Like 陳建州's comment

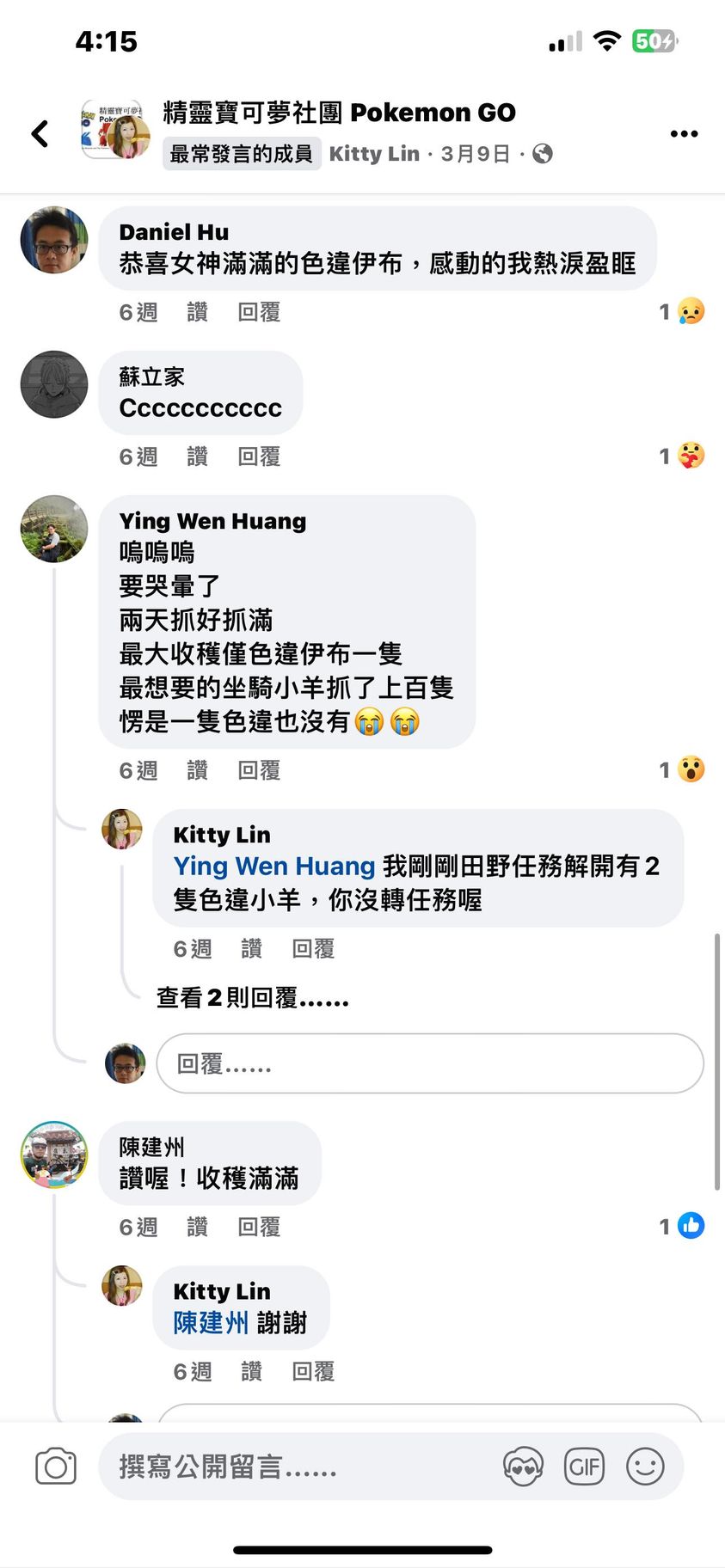point(197,1227)
